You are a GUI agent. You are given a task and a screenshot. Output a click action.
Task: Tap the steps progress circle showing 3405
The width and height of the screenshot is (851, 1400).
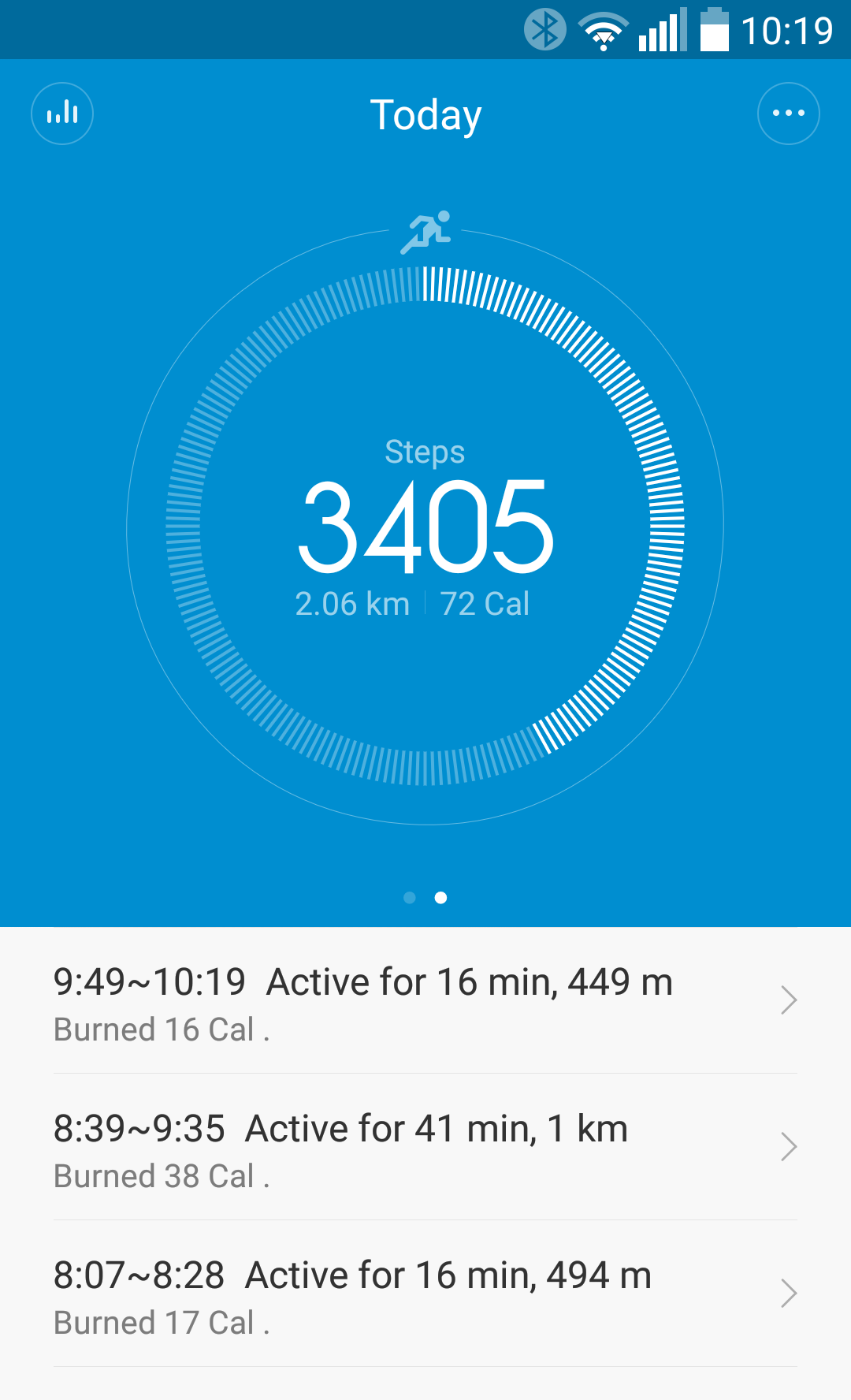(x=425, y=526)
